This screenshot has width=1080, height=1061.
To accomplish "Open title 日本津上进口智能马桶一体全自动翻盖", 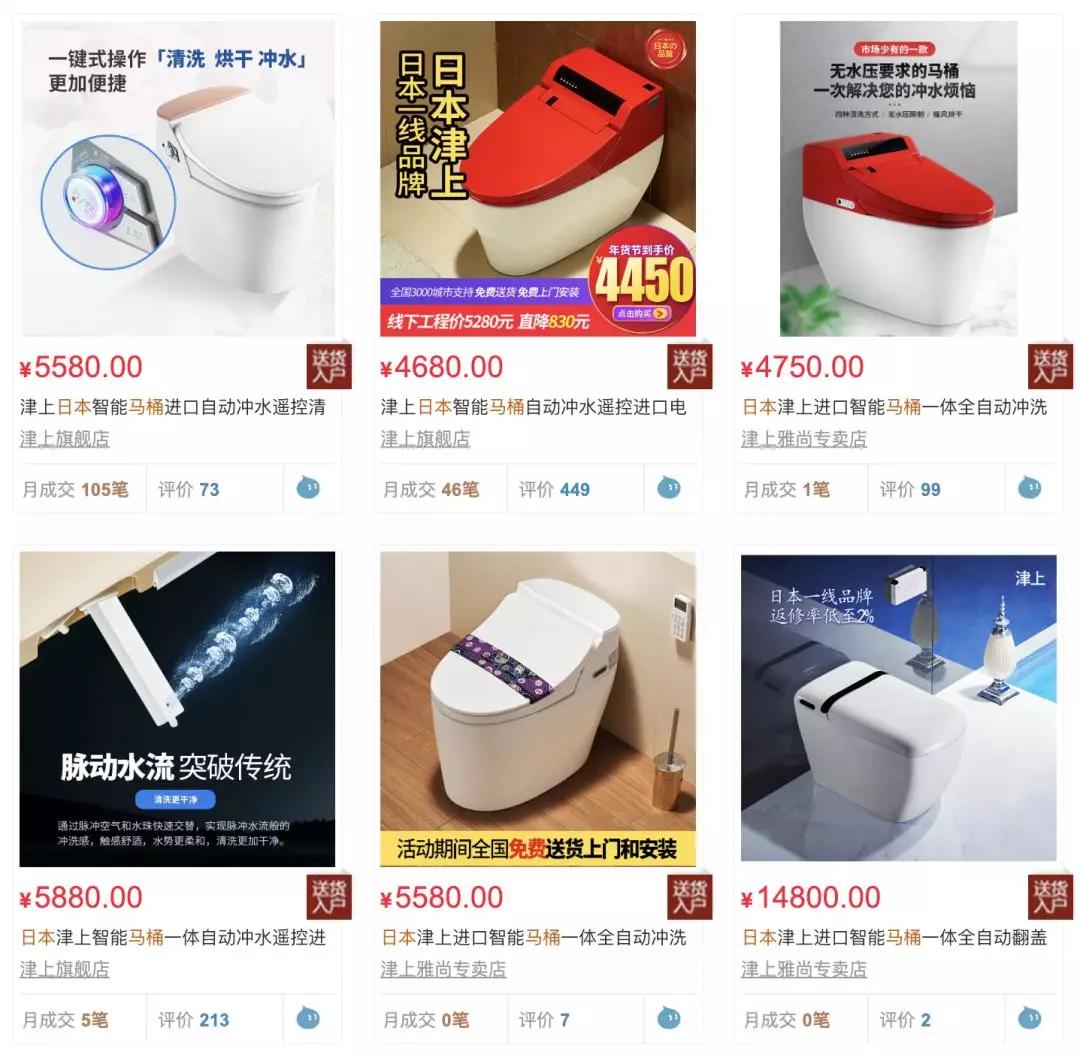I will pyautogui.click(x=894, y=937).
